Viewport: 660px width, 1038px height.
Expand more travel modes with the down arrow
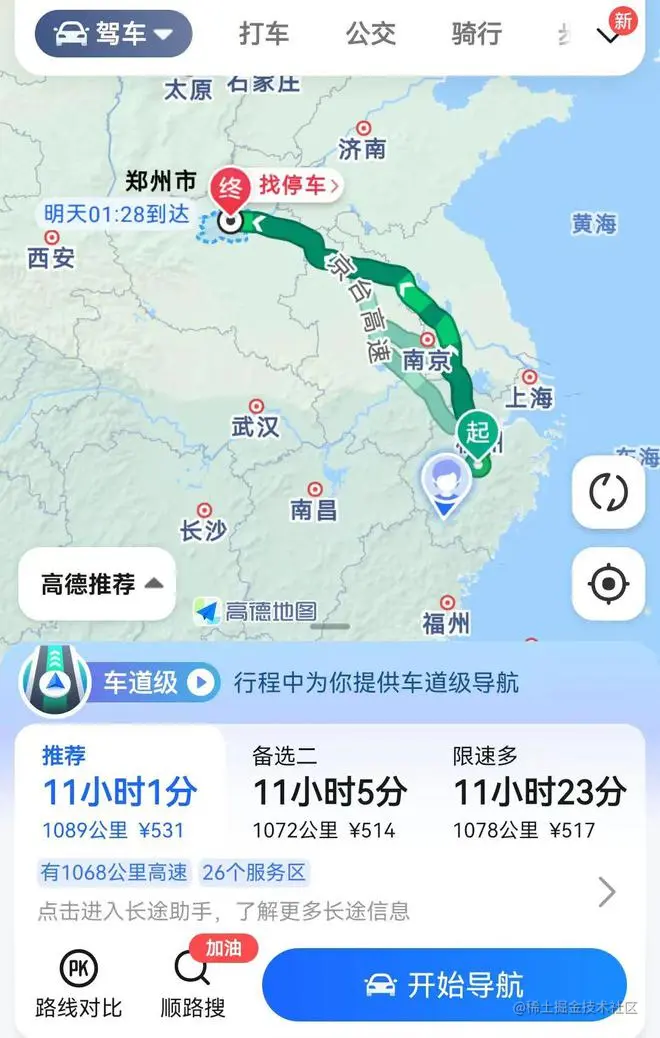point(608,36)
